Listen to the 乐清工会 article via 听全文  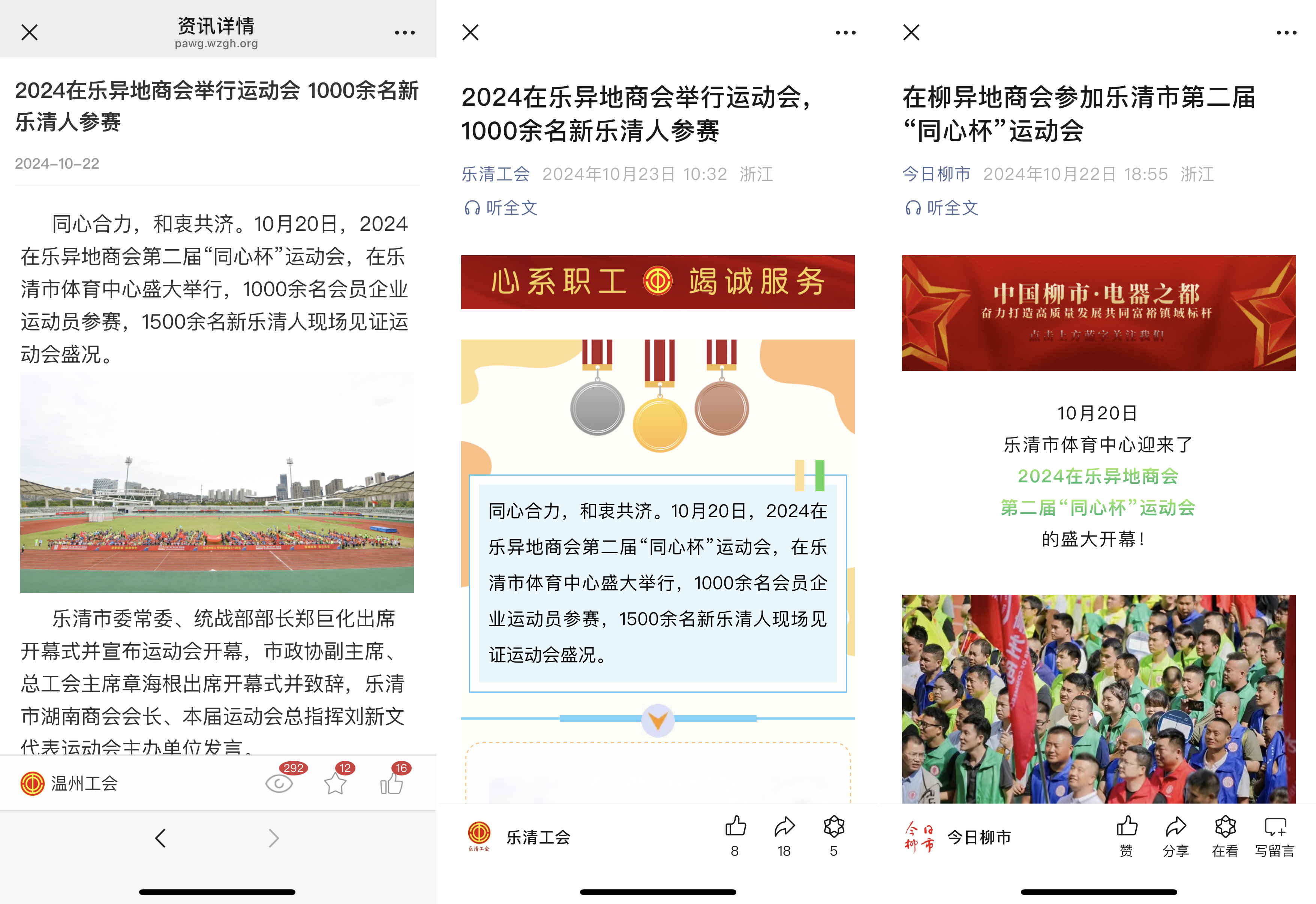click(x=501, y=208)
